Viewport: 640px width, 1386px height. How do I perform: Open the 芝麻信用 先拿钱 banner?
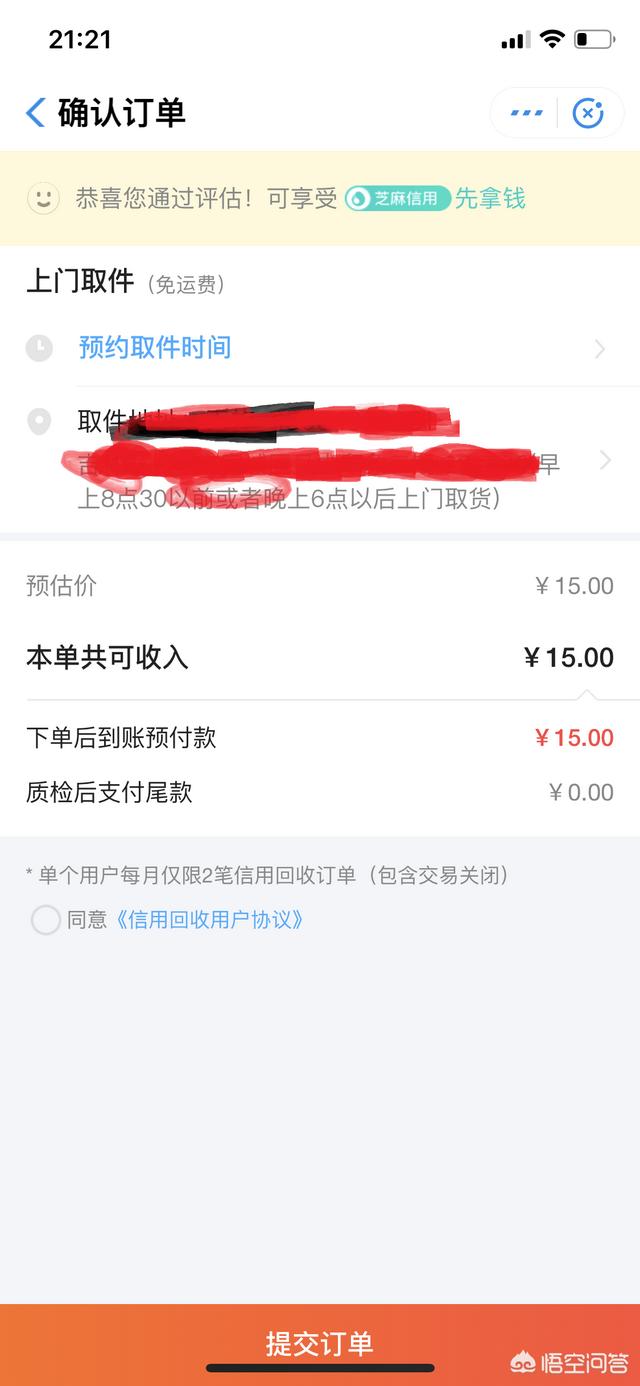(x=435, y=198)
